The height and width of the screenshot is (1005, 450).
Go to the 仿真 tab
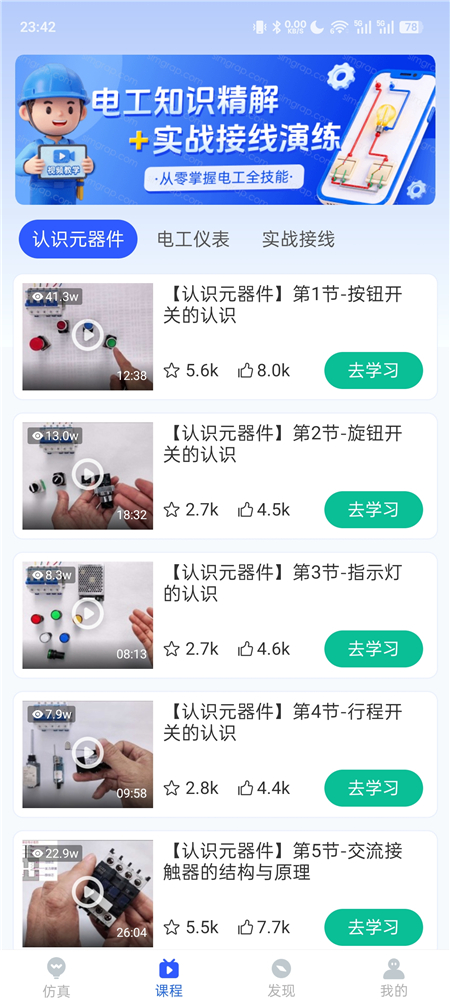tap(56, 977)
